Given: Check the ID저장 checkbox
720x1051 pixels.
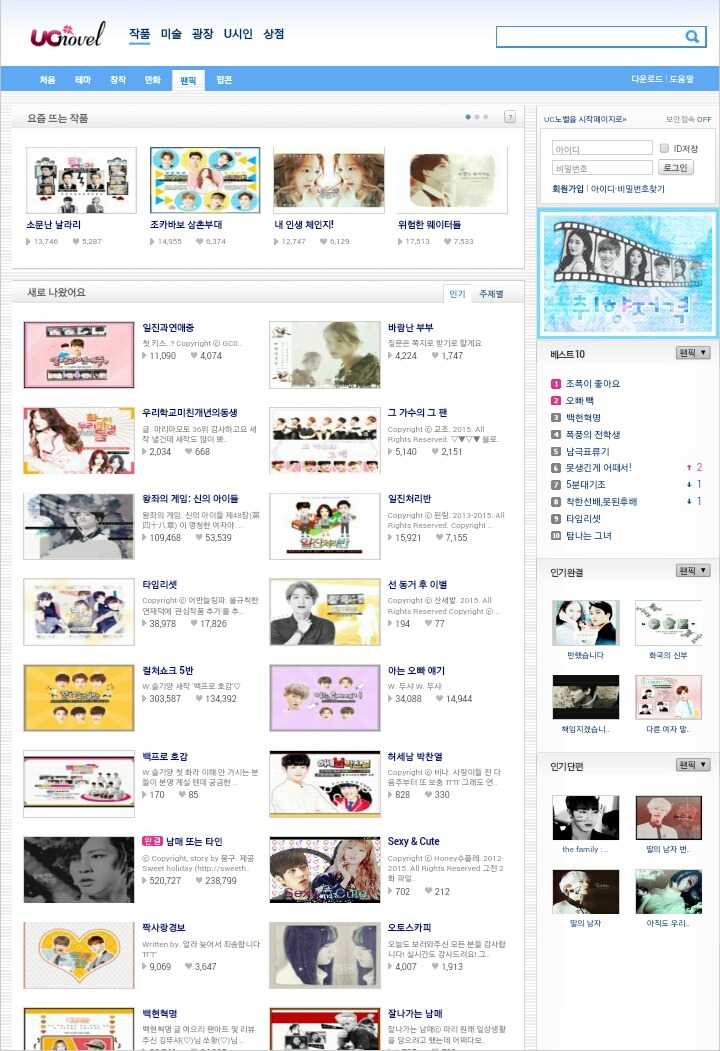Looking at the screenshot, I should (665, 148).
